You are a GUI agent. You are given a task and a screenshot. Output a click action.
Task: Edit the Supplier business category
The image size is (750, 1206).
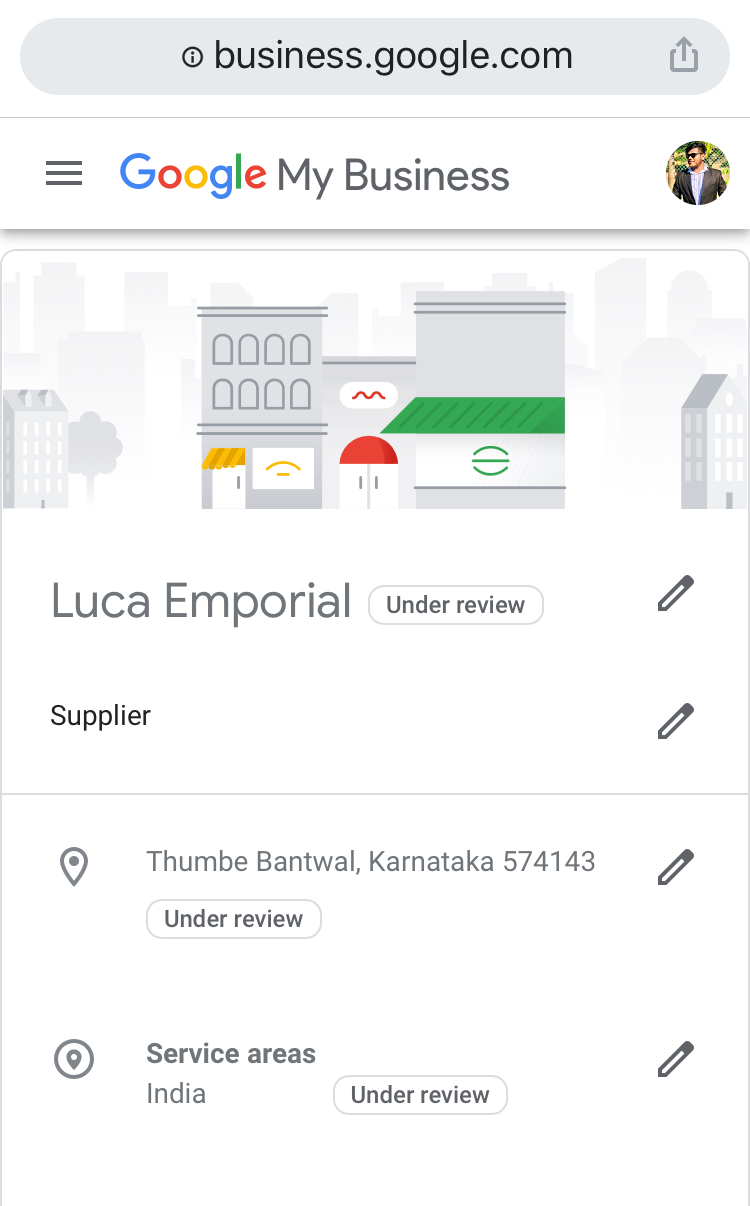coord(676,720)
